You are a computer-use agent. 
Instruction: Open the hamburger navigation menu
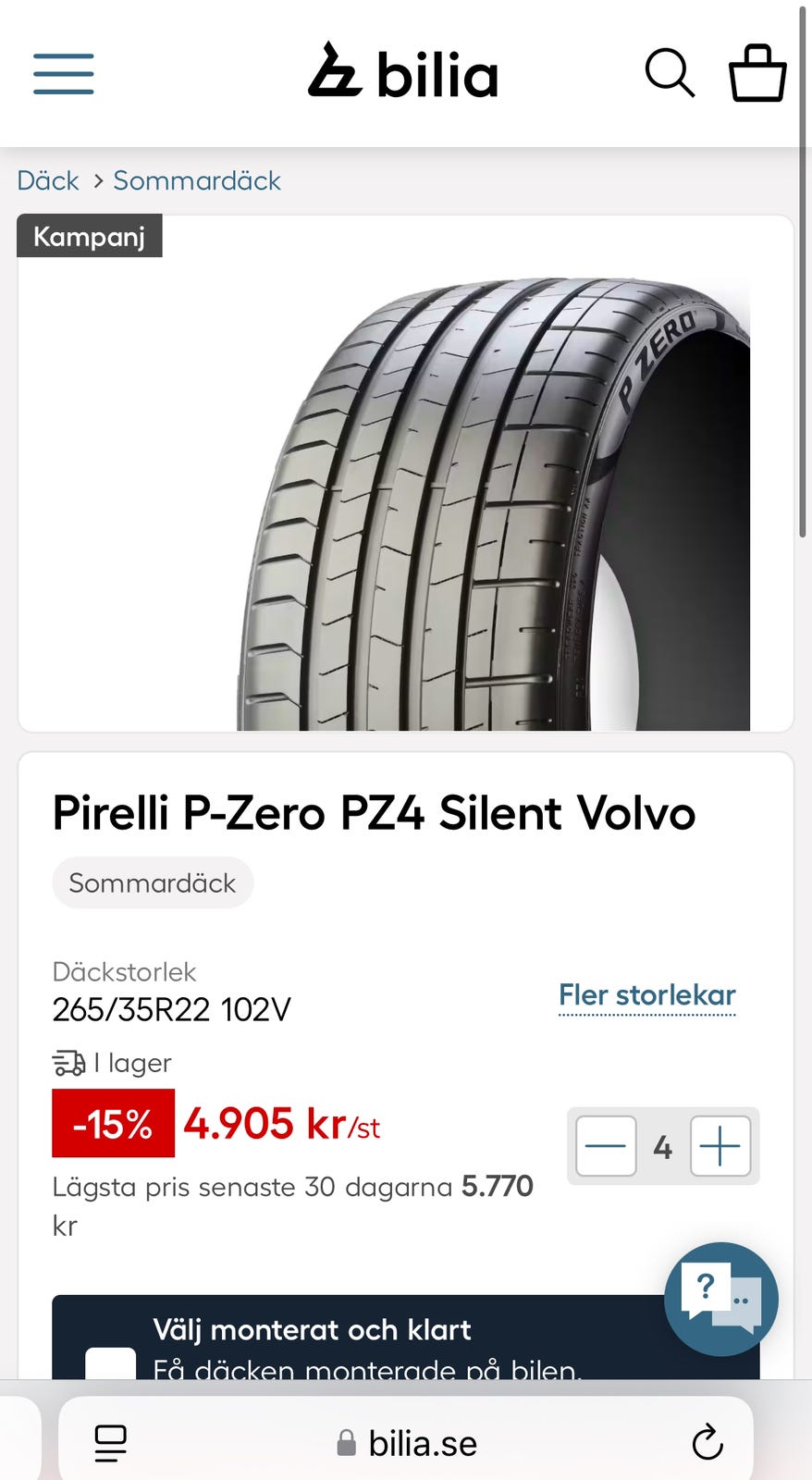(64, 74)
